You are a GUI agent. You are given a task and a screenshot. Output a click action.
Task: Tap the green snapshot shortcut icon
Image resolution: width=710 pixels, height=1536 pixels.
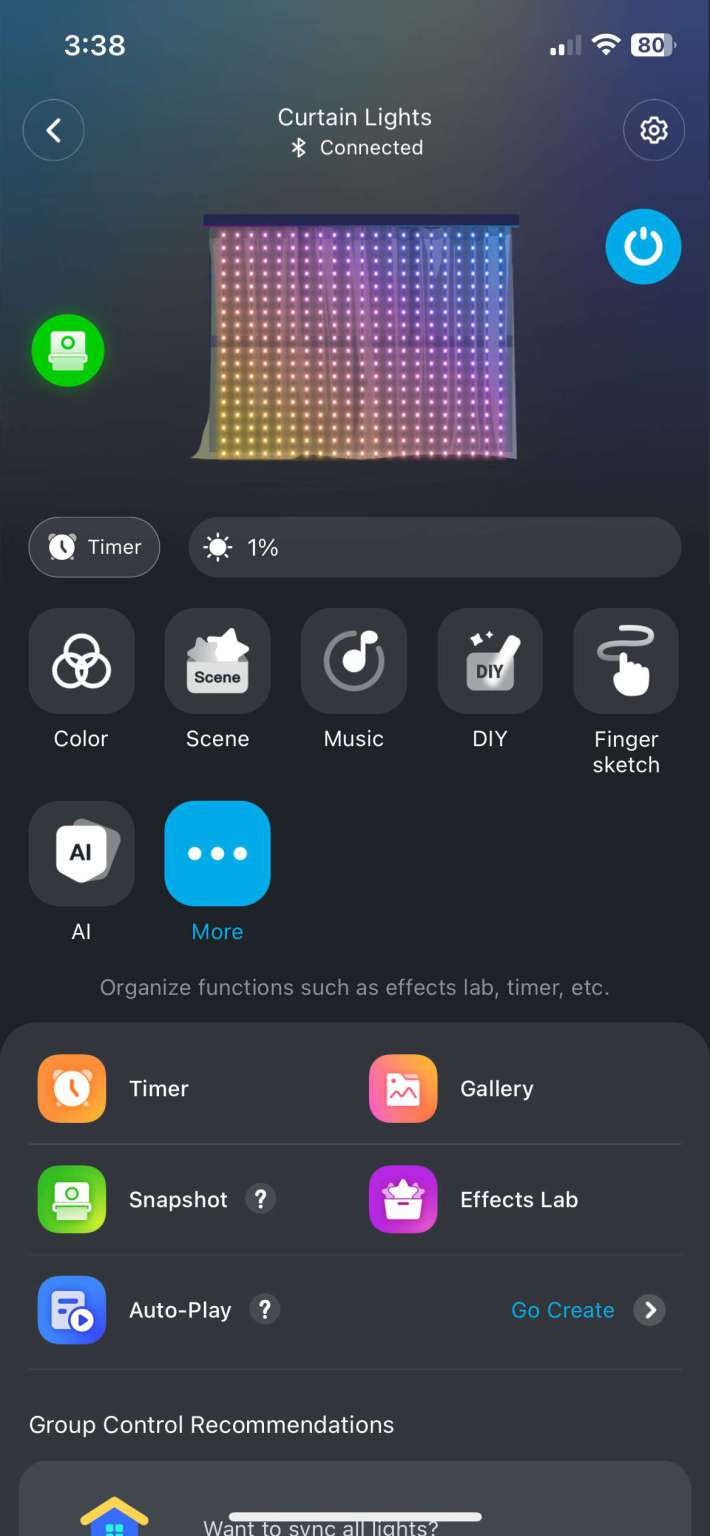[x=68, y=350]
